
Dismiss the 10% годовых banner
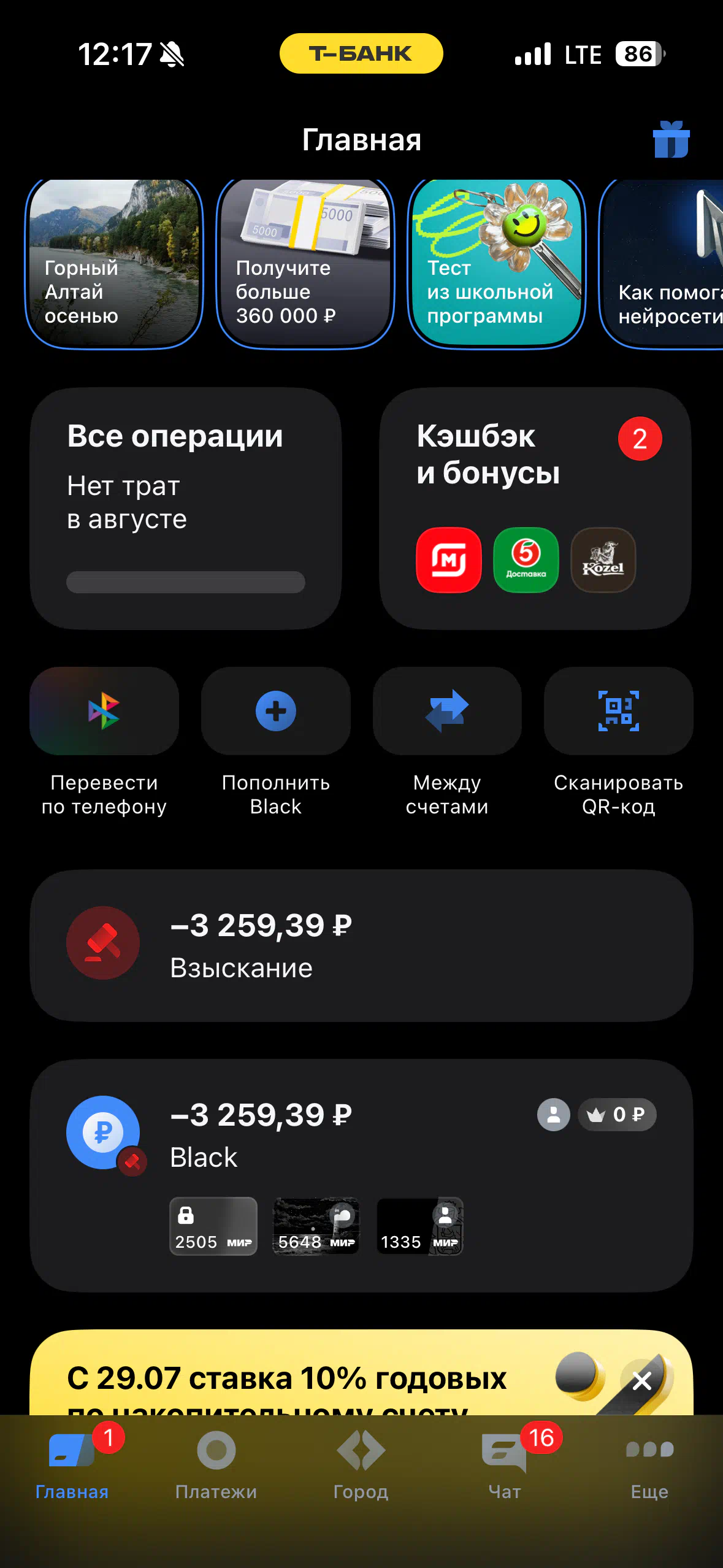tap(642, 1381)
